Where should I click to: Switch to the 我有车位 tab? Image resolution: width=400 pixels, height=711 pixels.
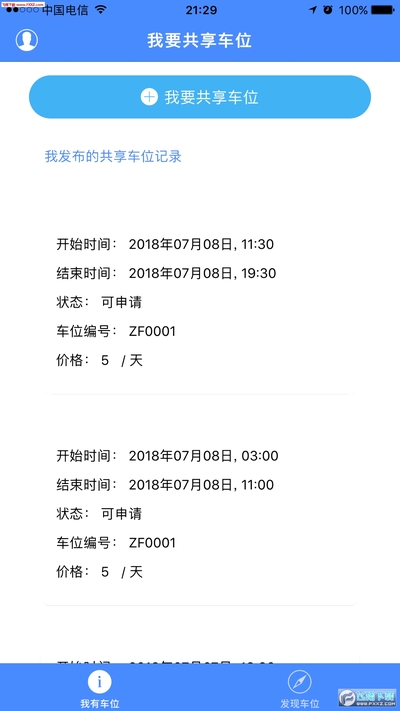(100, 688)
